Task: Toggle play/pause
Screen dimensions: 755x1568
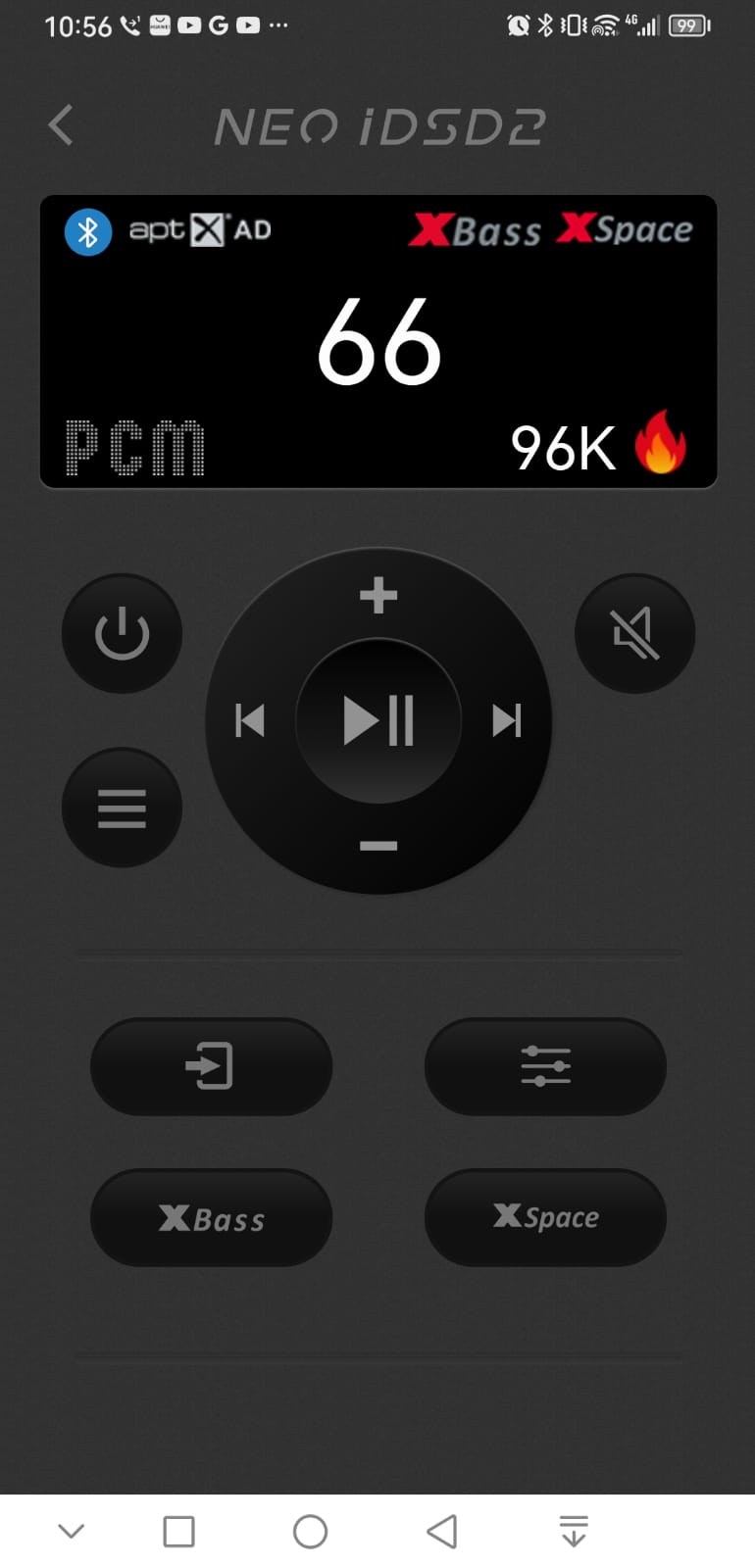Action: (378, 720)
